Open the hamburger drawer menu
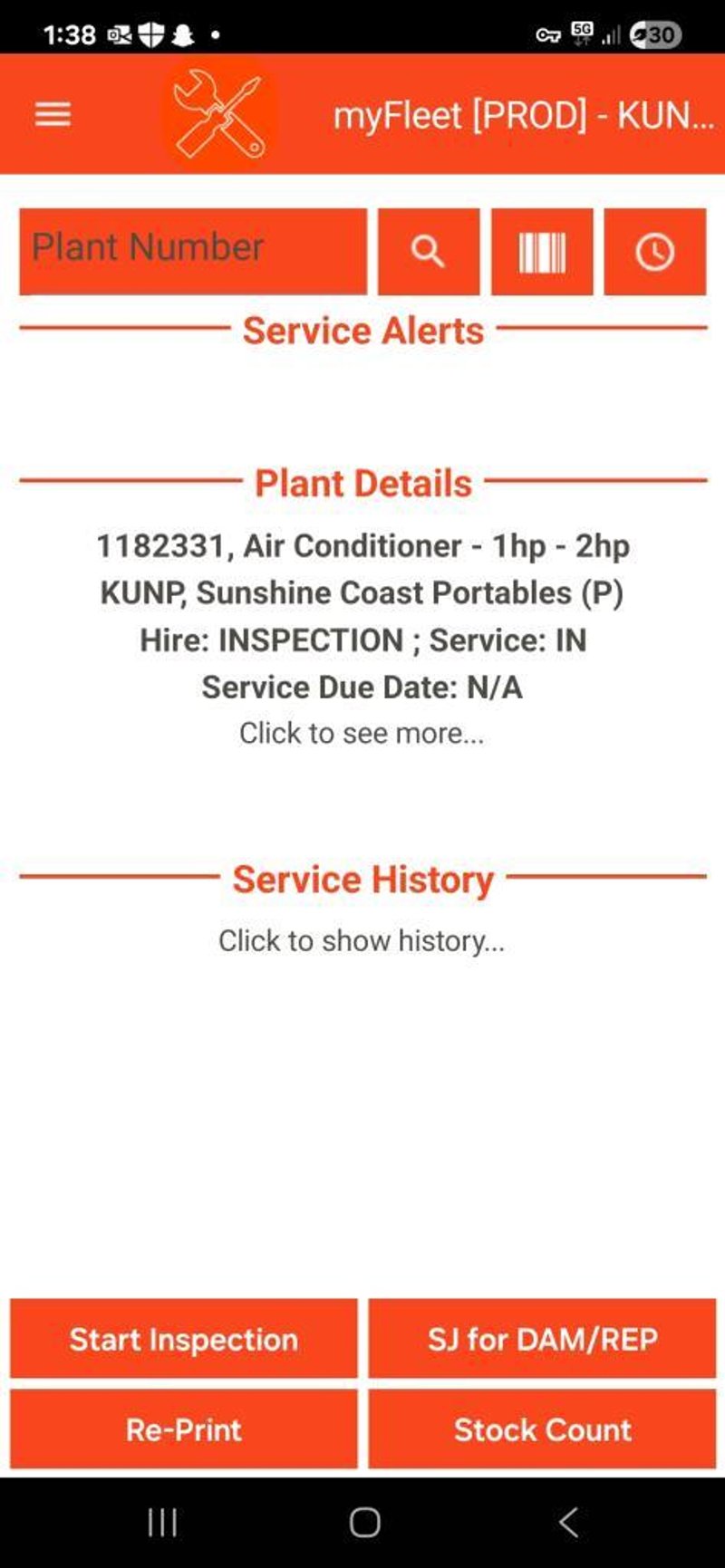 coord(53,114)
